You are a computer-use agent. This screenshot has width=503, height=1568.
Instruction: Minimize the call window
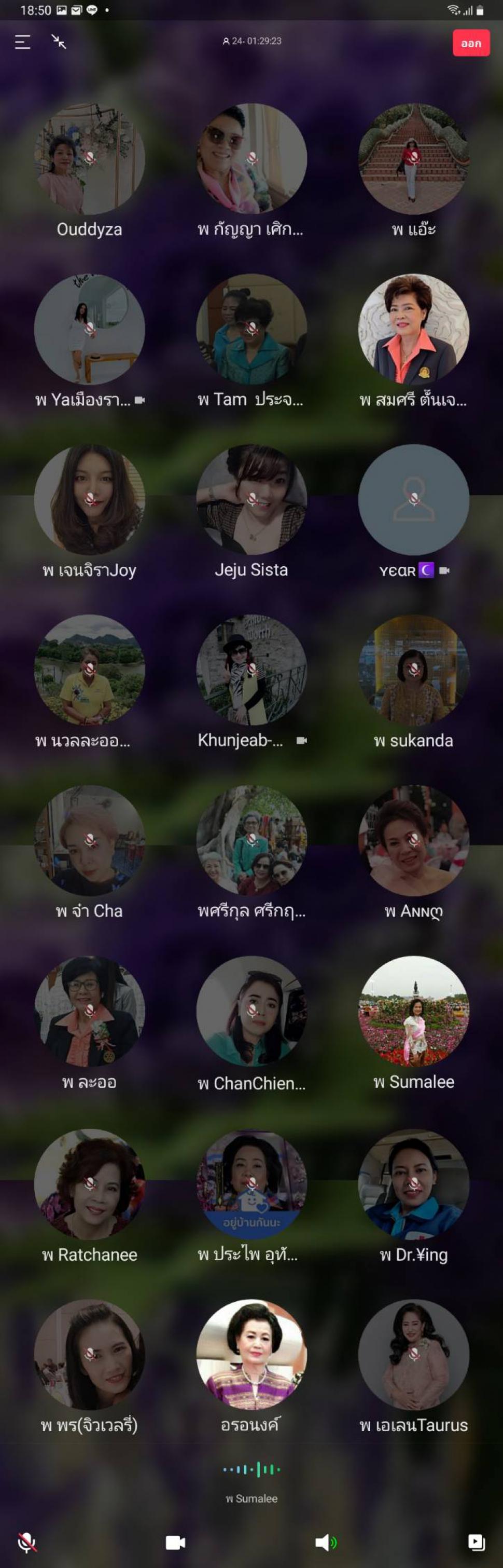click(59, 42)
